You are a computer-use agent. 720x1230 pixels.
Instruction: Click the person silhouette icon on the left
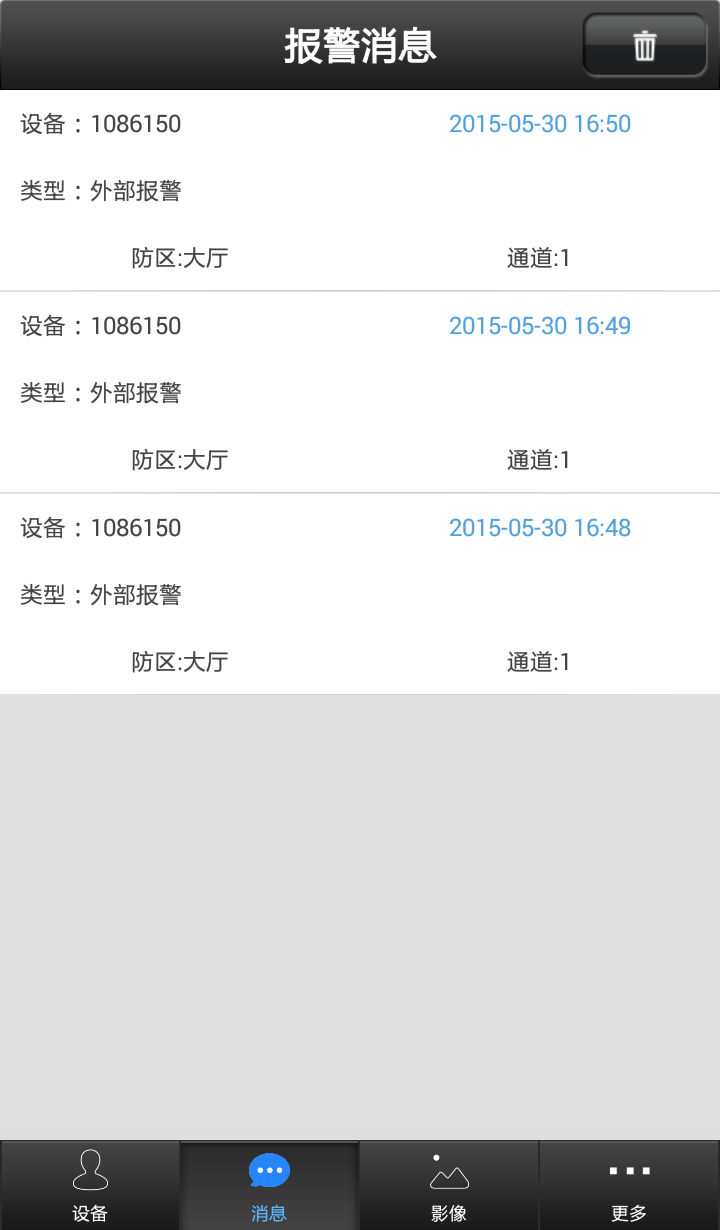coord(90,1170)
